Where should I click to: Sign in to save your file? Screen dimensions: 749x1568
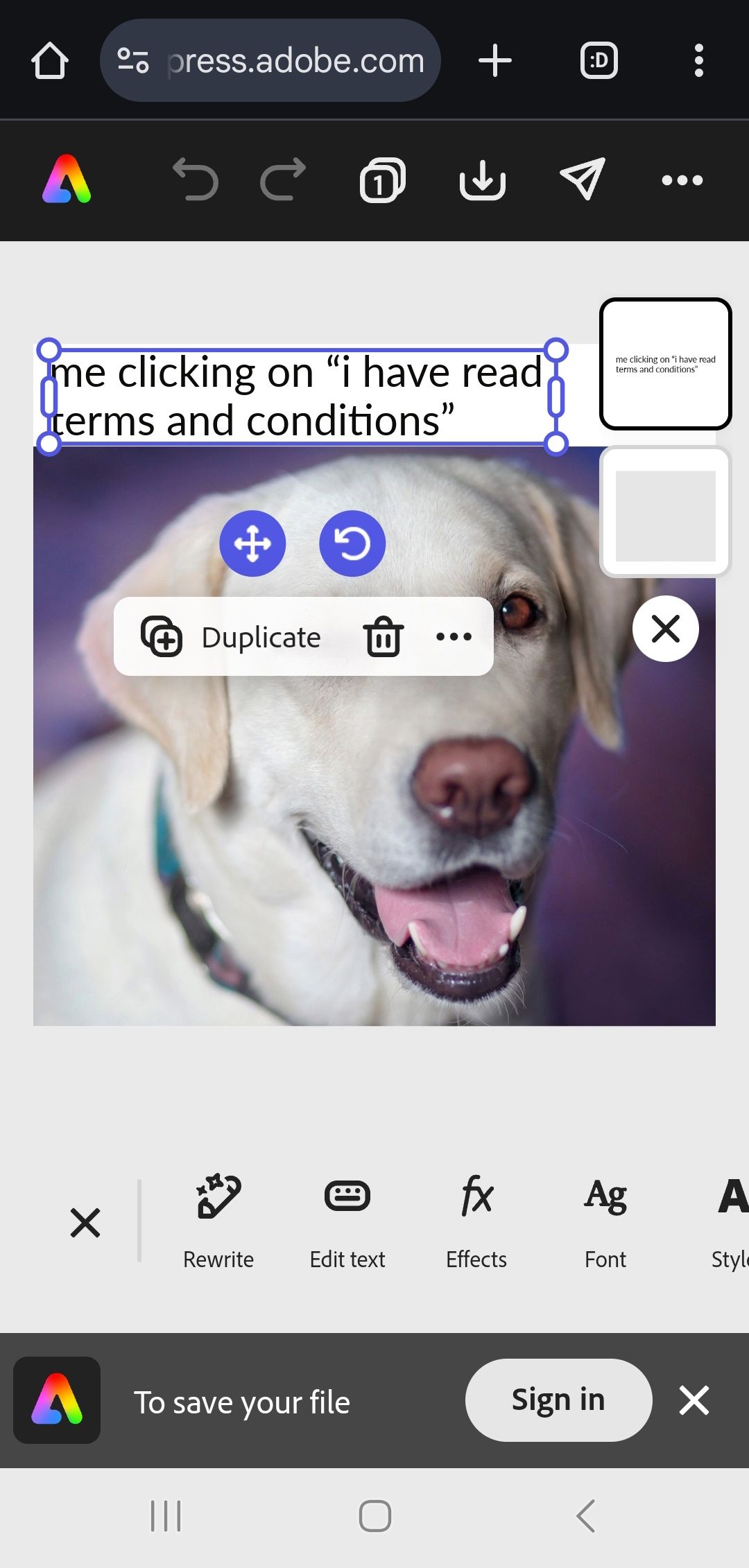(558, 1400)
